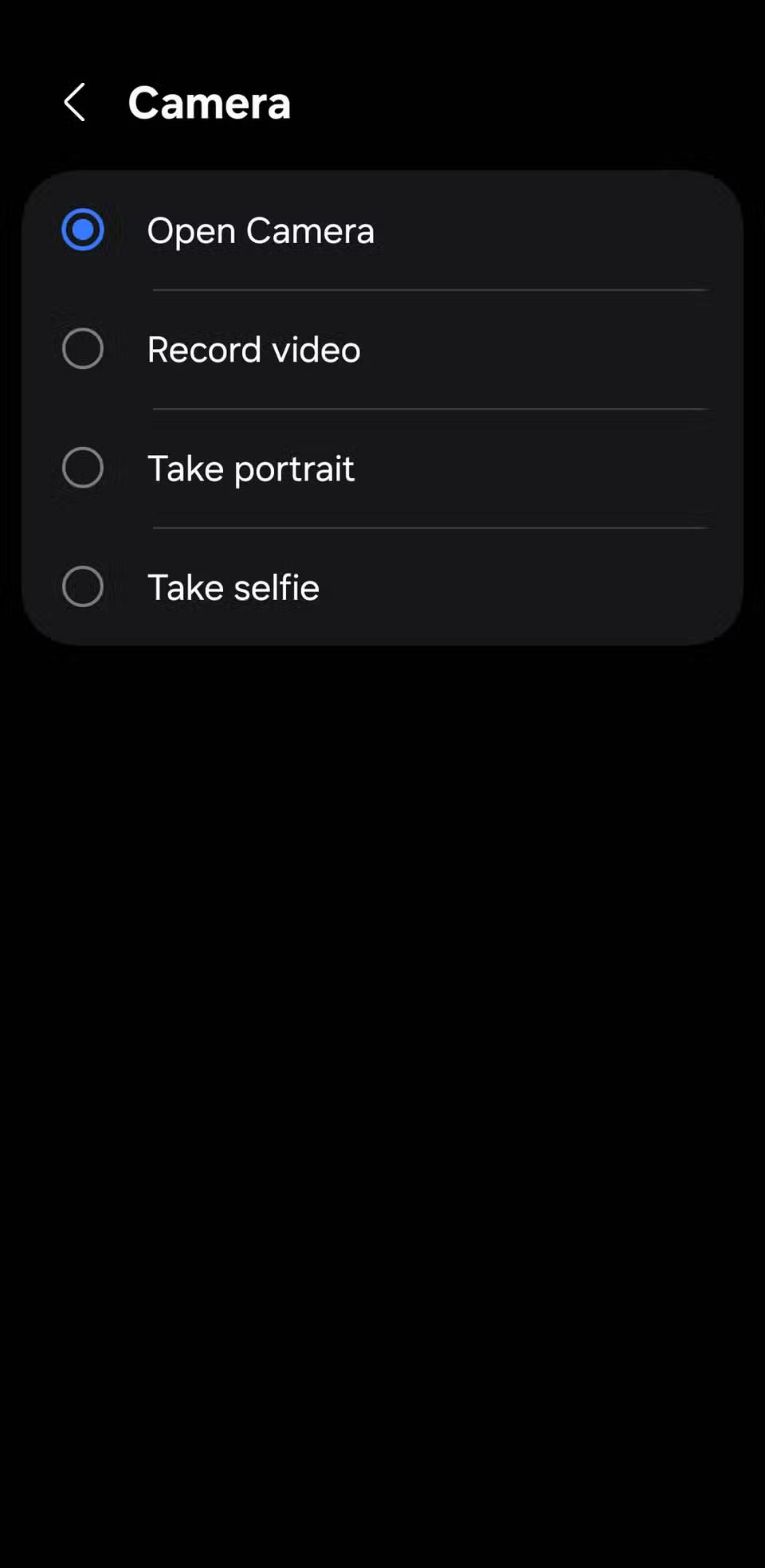Tap the empty circle beside Take selfie
The width and height of the screenshot is (765, 1568).
83,587
